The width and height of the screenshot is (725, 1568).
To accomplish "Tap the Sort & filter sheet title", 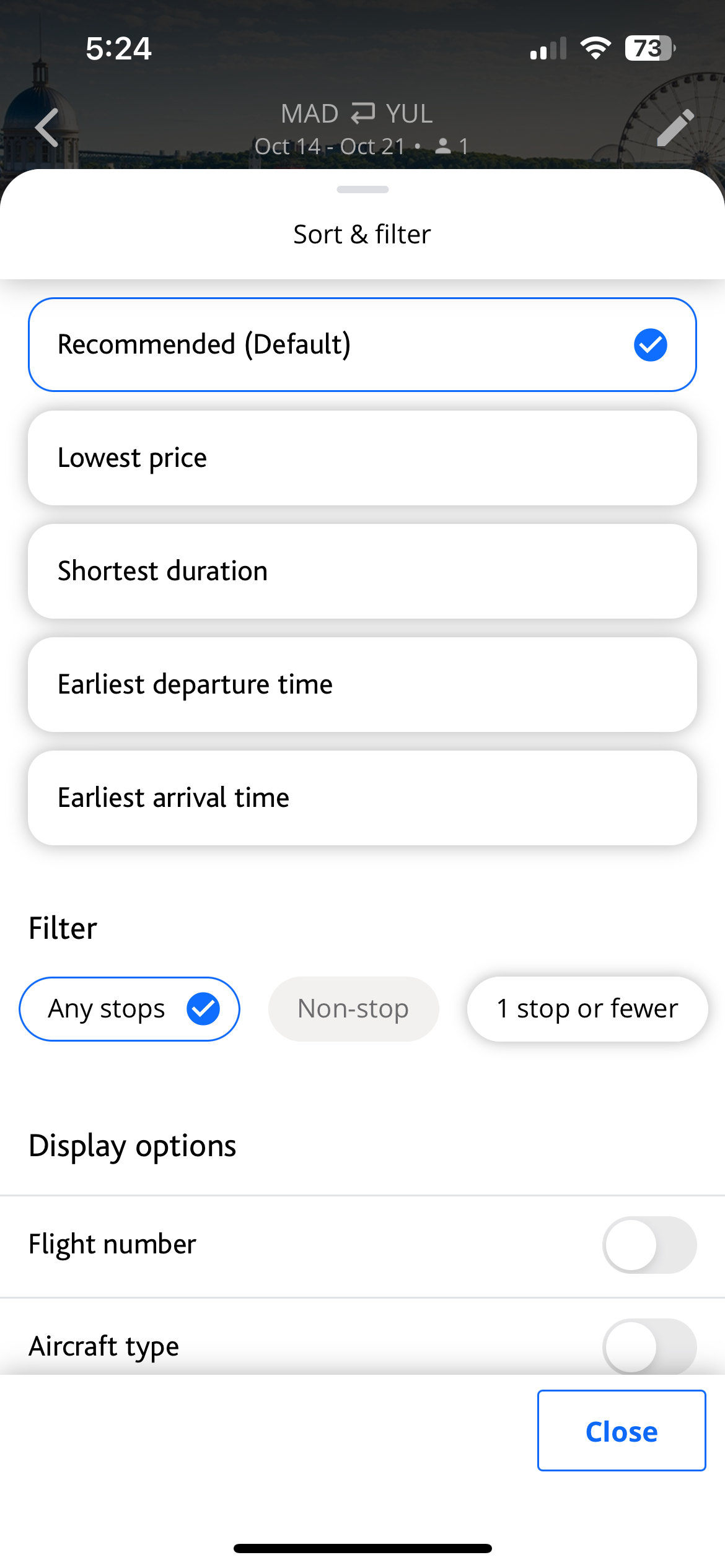I will [x=362, y=234].
